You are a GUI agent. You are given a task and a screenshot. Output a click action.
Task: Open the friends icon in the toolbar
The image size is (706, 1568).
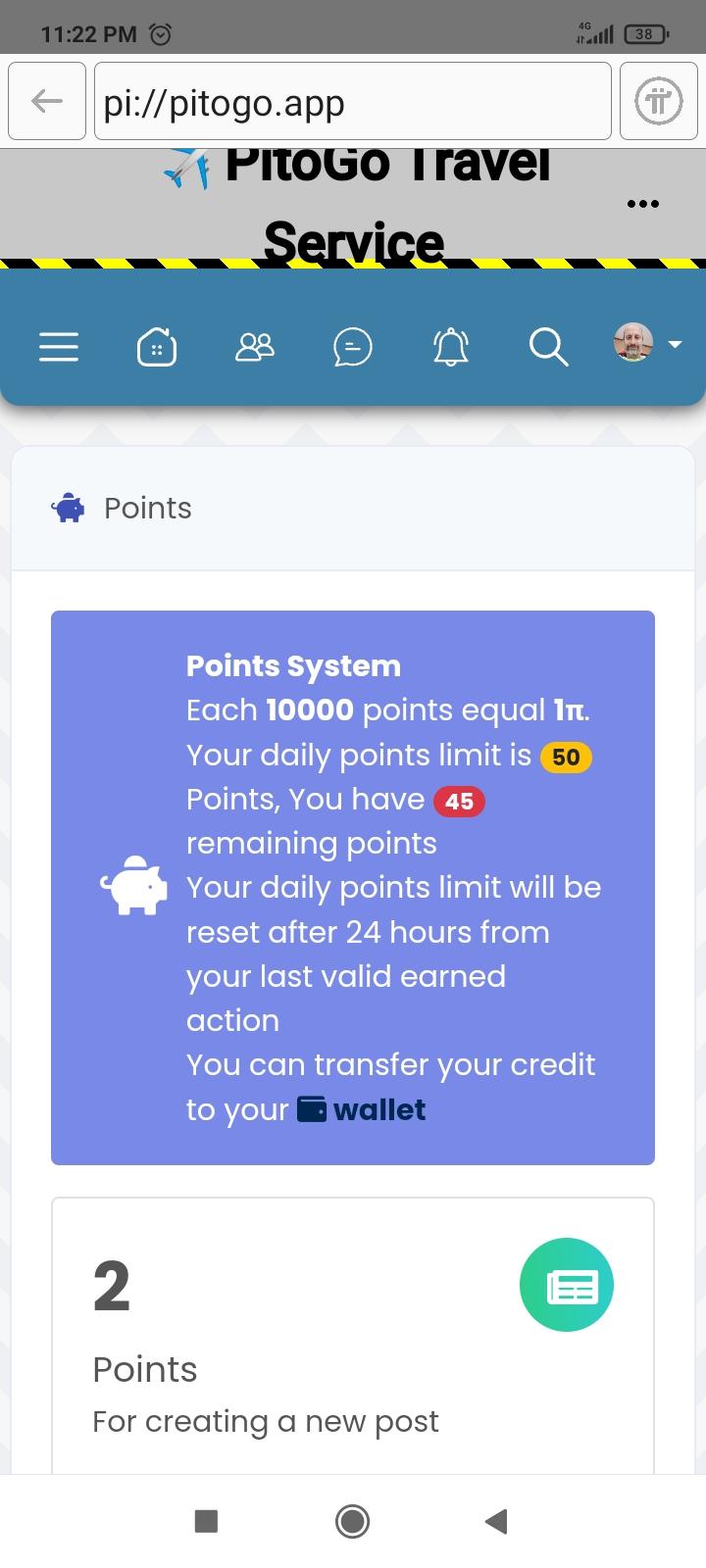pyautogui.click(x=255, y=346)
